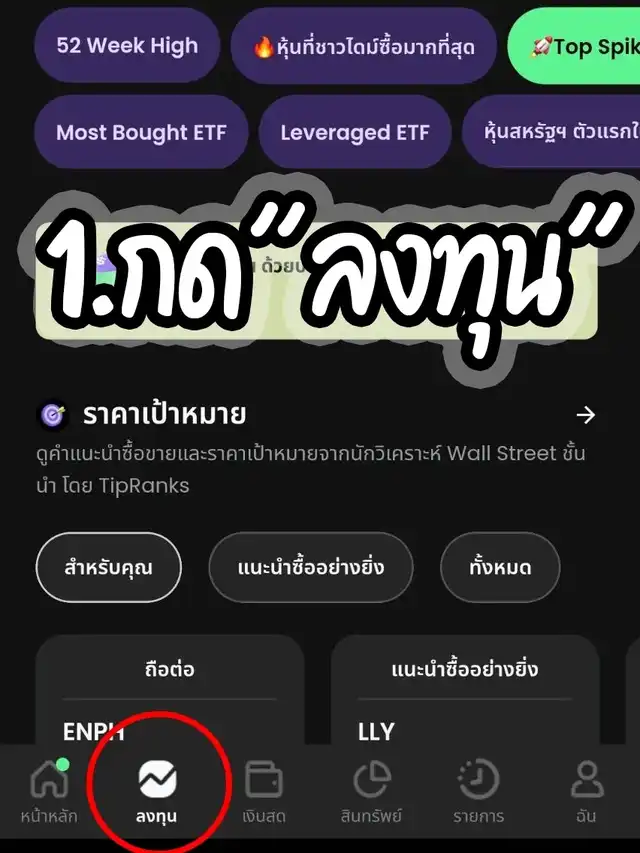This screenshot has height=853, width=640.
Task: Show ทั้งหมด price targets
Action: click(x=500, y=568)
